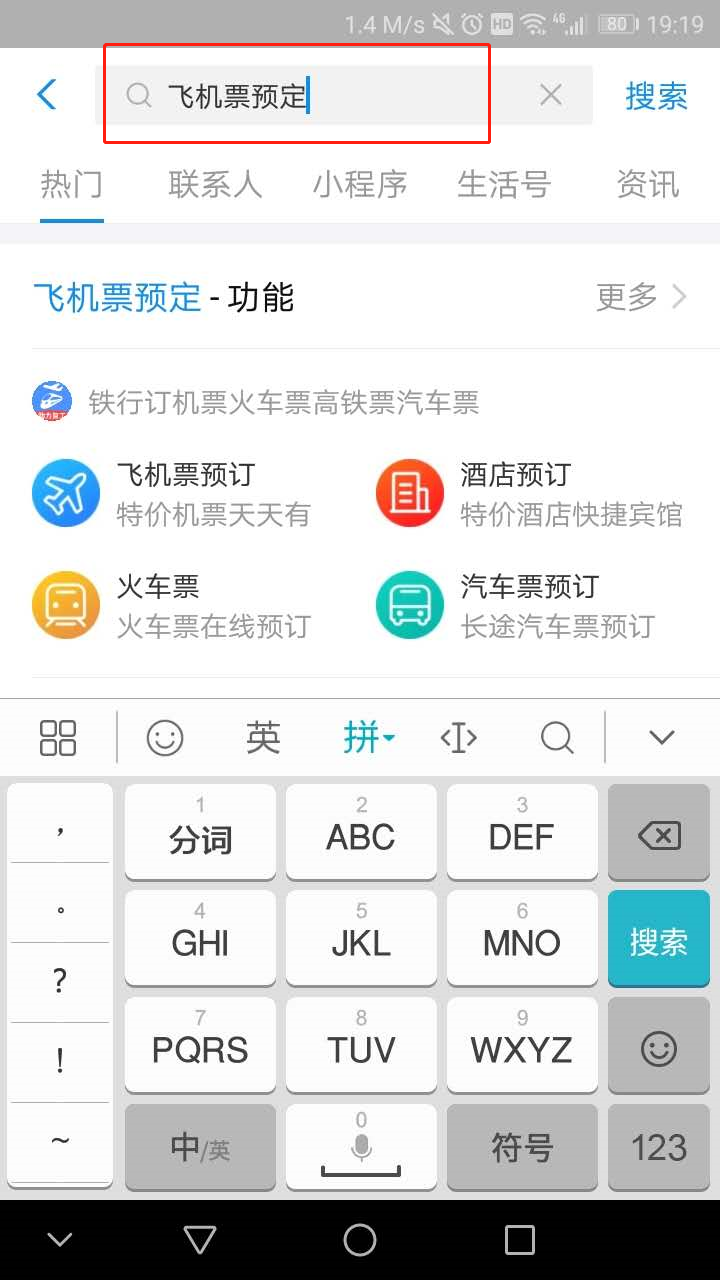The width and height of the screenshot is (720, 1280).
Task: Select the 热门 tab
Action: click(x=71, y=185)
